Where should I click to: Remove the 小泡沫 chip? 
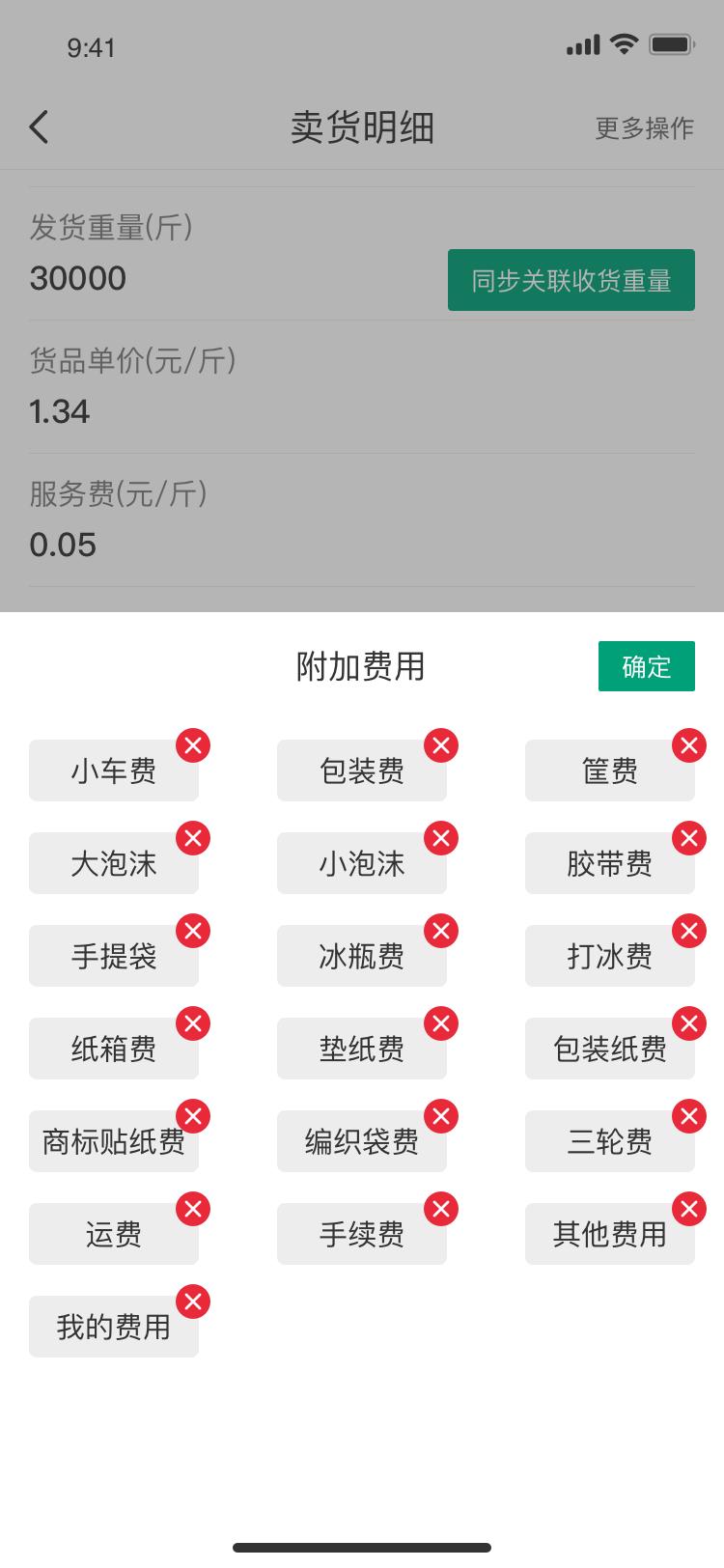(441, 838)
